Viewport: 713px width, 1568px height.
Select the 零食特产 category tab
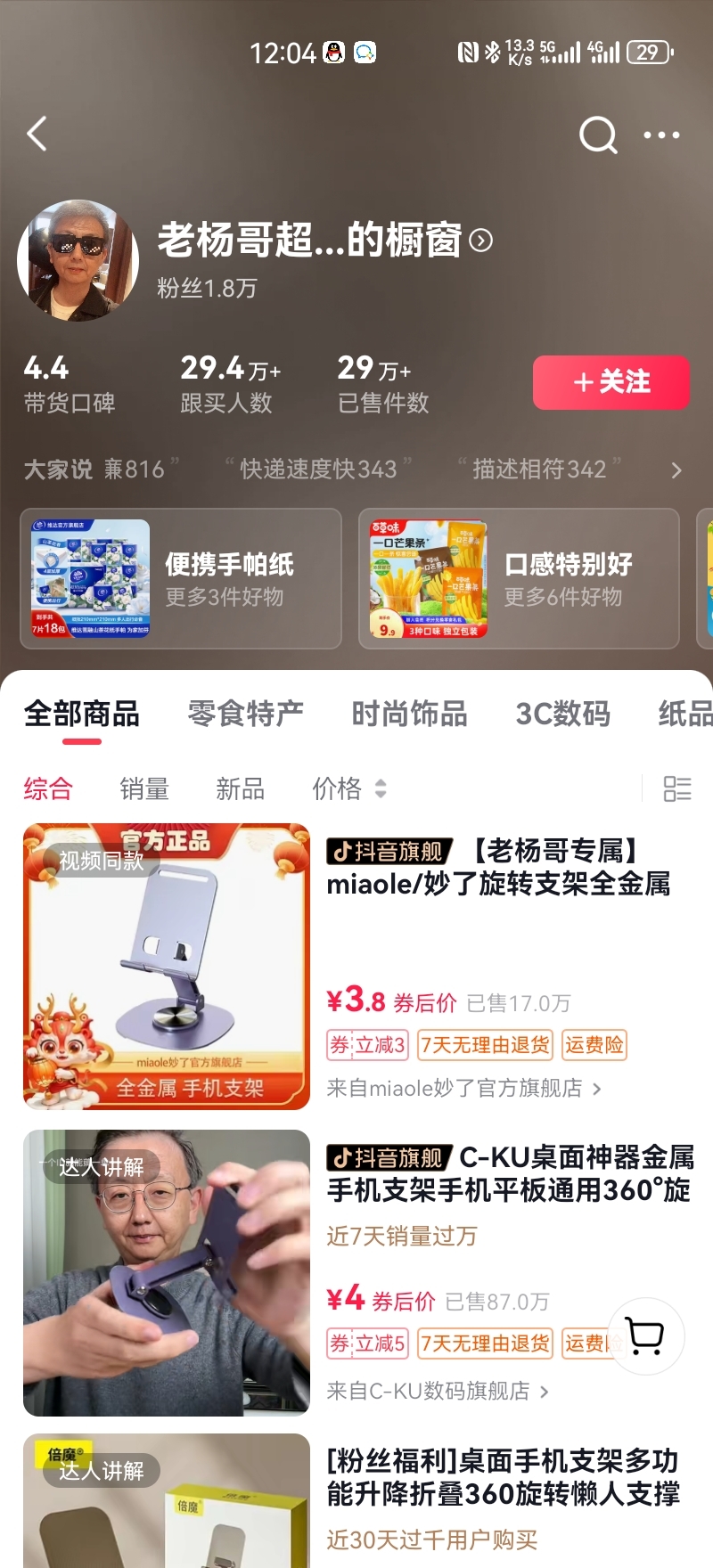point(245,714)
